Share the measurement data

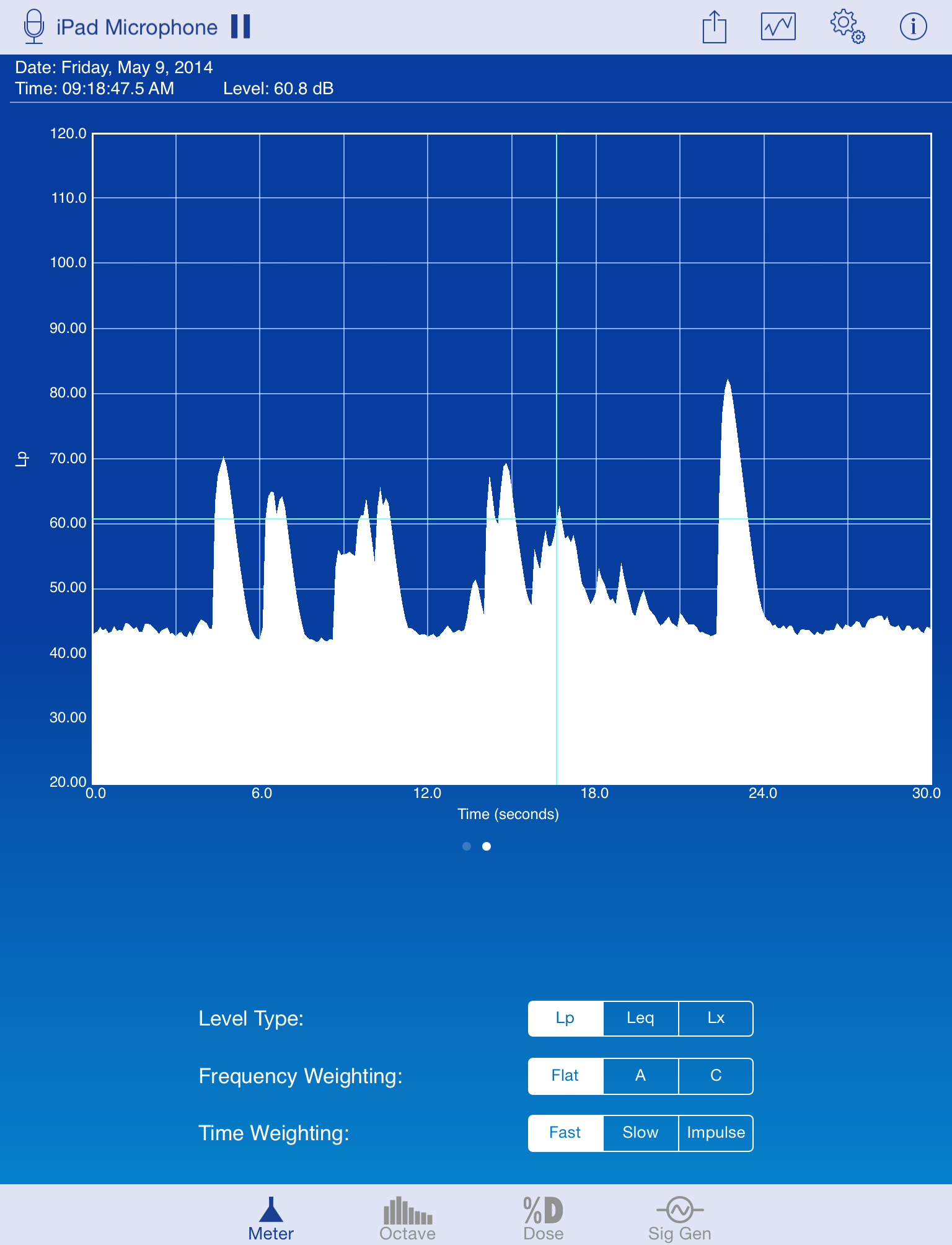pyautogui.click(x=714, y=27)
